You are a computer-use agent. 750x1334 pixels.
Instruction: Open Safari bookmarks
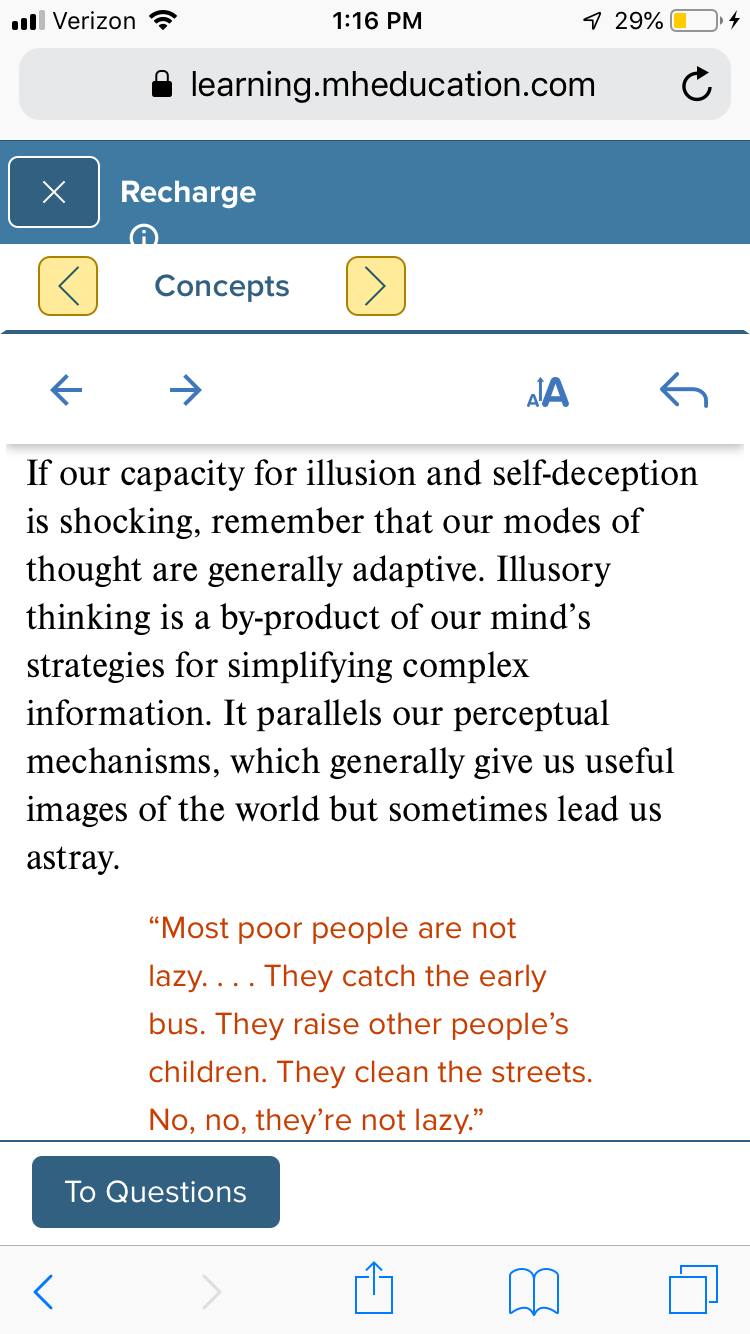pos(533,1291)
